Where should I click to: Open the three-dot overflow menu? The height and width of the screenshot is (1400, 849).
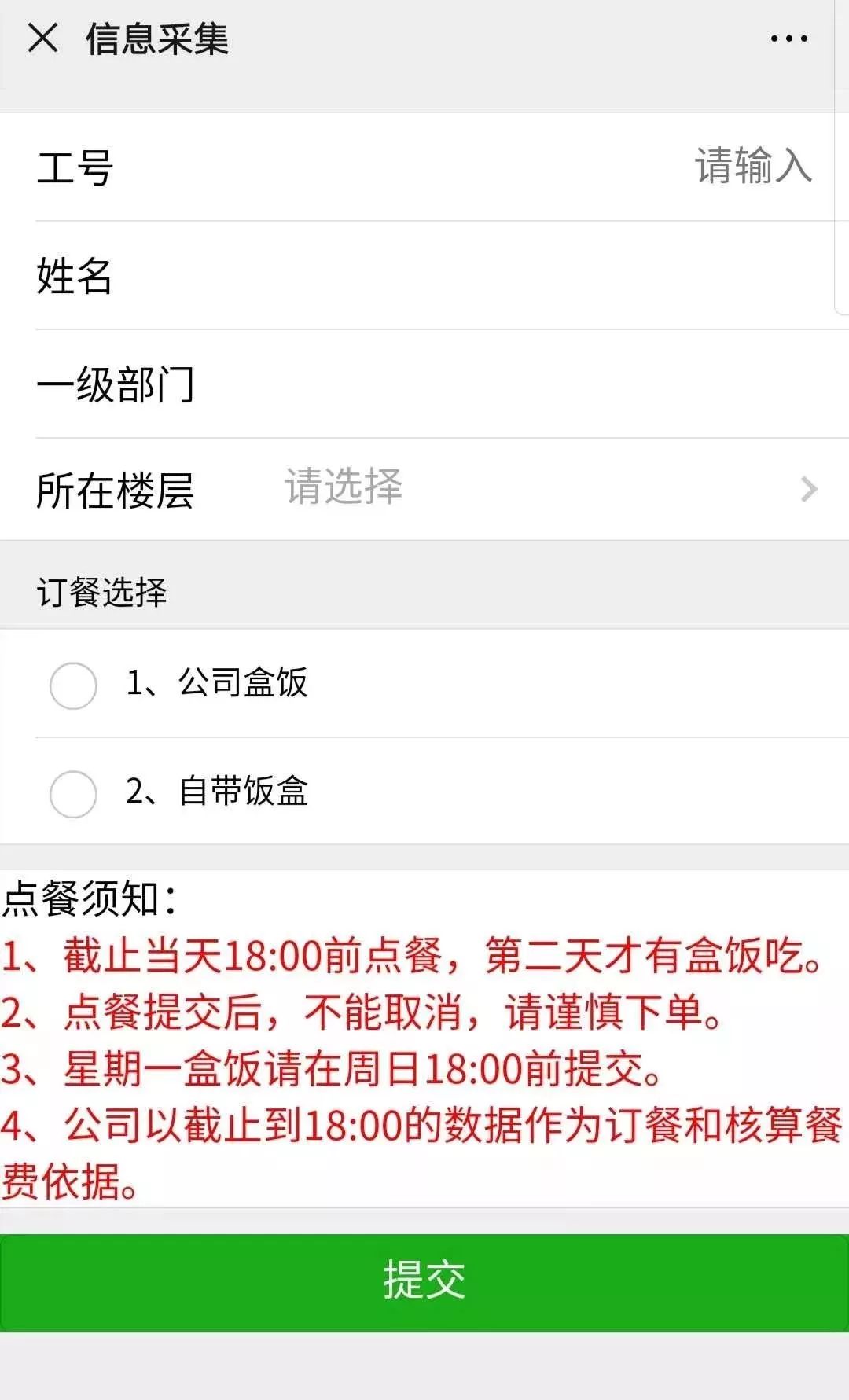pyautogui.click(x=788, y=39)
